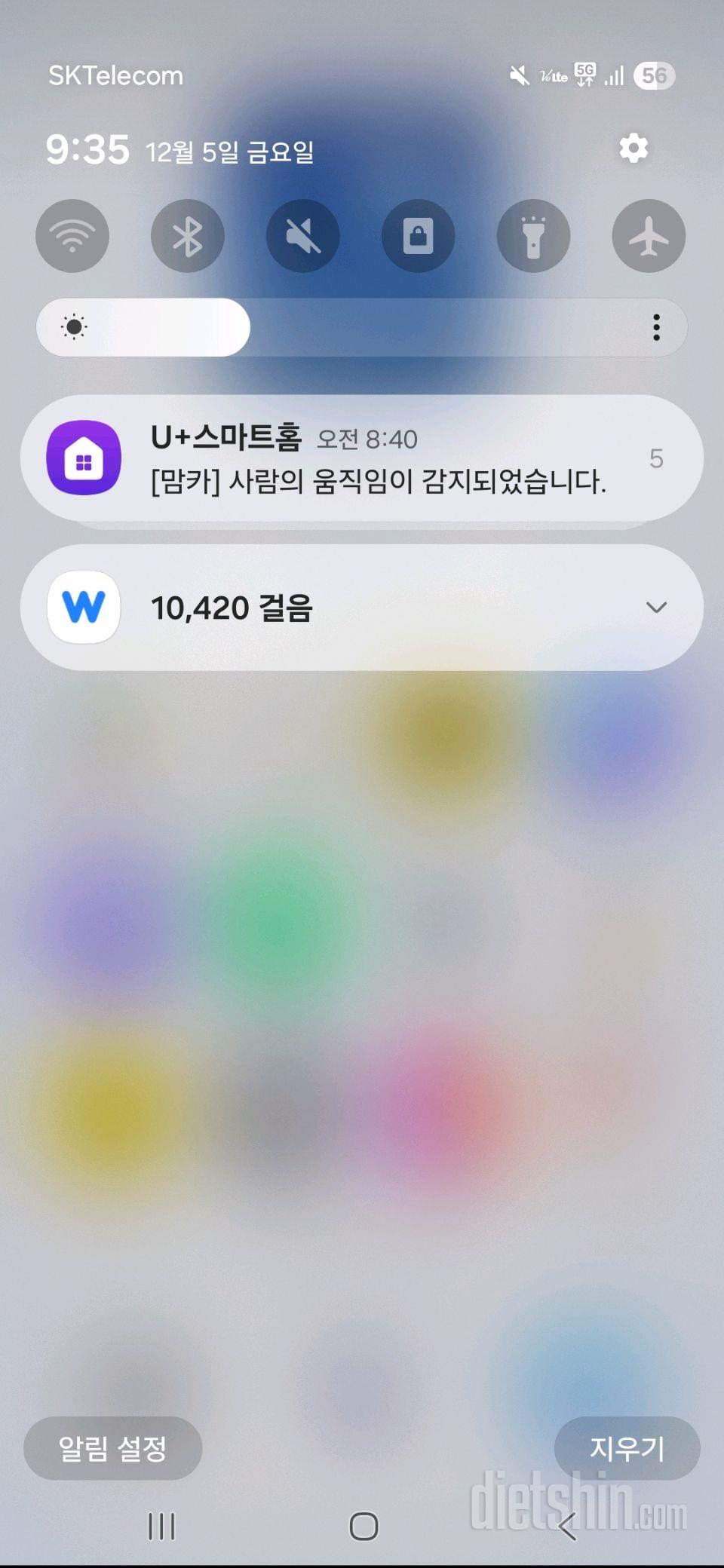Open settings via the gear icon
The image size is (724, 1568).
click(633, 149)
